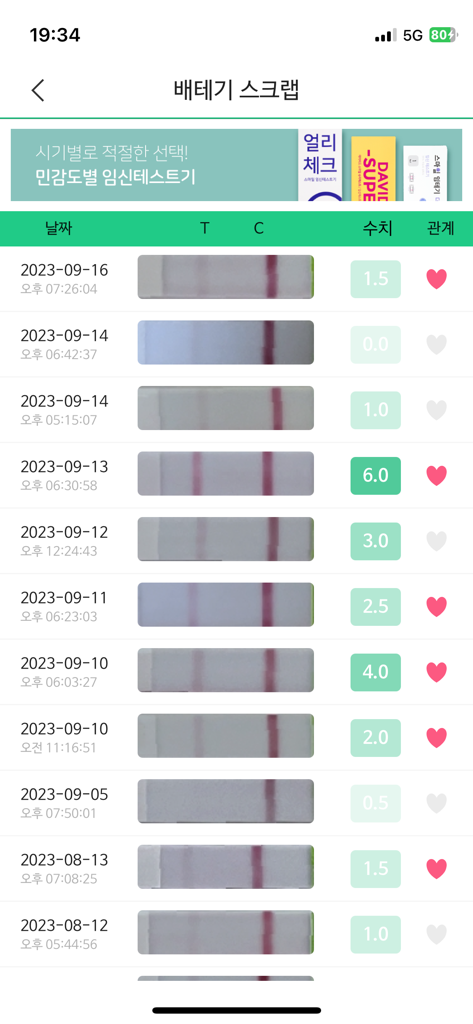
Task: View the 2023-08-13 test strip photo
Action: click(x=226, y=867)
